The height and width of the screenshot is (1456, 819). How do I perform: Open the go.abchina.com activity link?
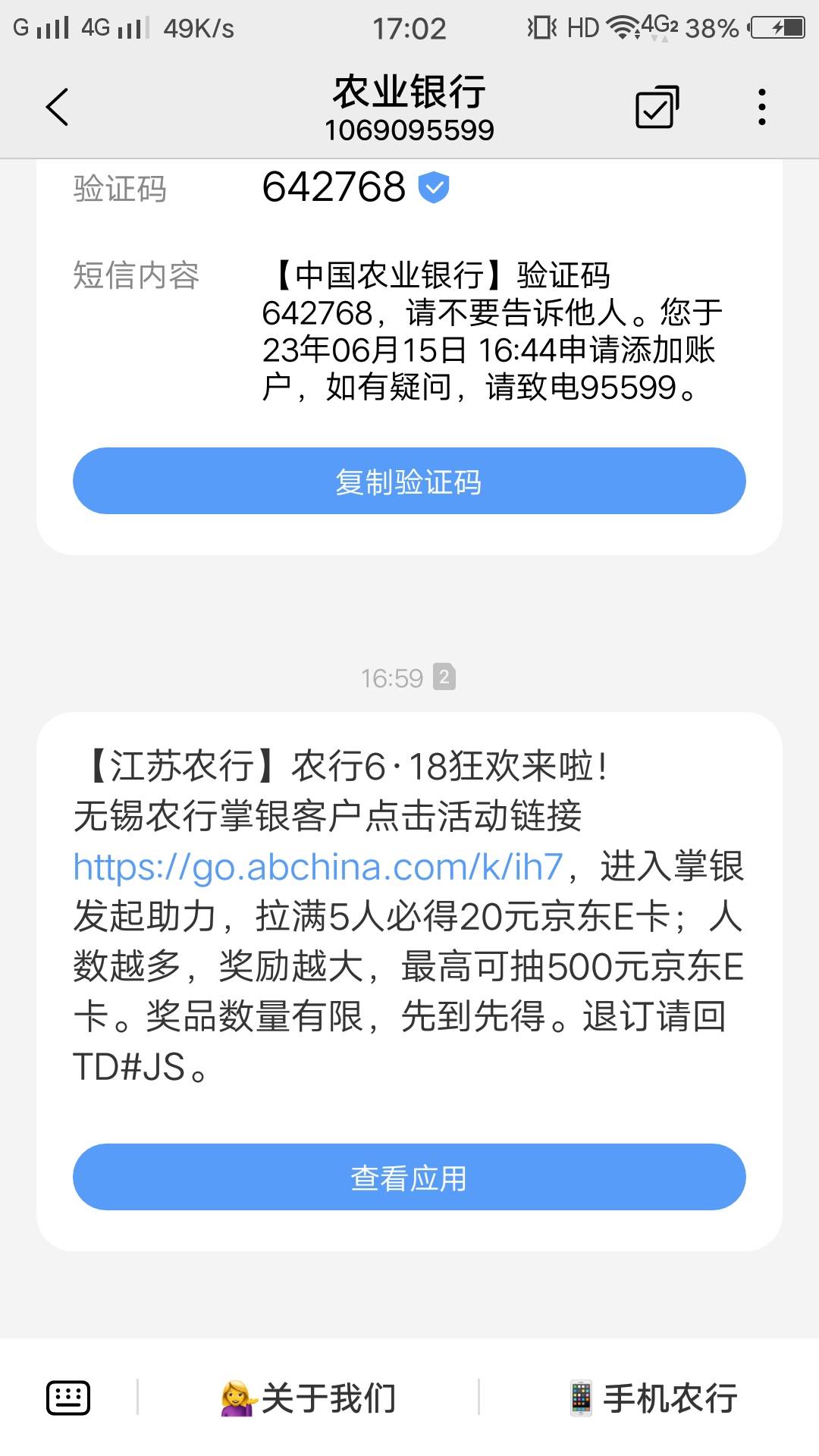coord(318,867)
